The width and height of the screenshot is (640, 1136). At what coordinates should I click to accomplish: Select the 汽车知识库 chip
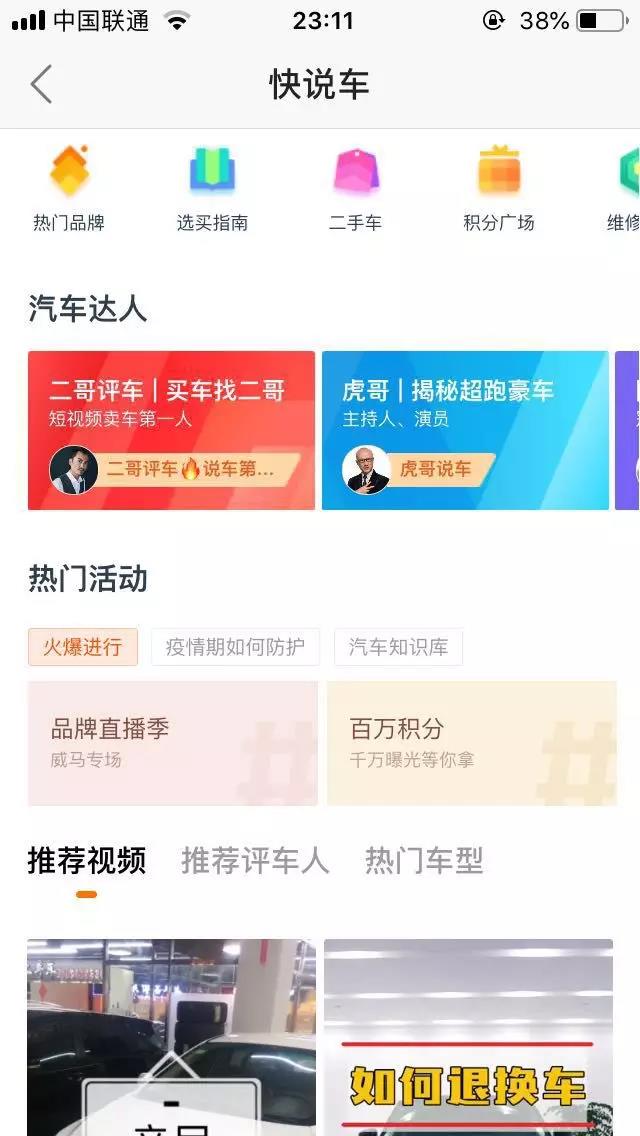[398, 647]
